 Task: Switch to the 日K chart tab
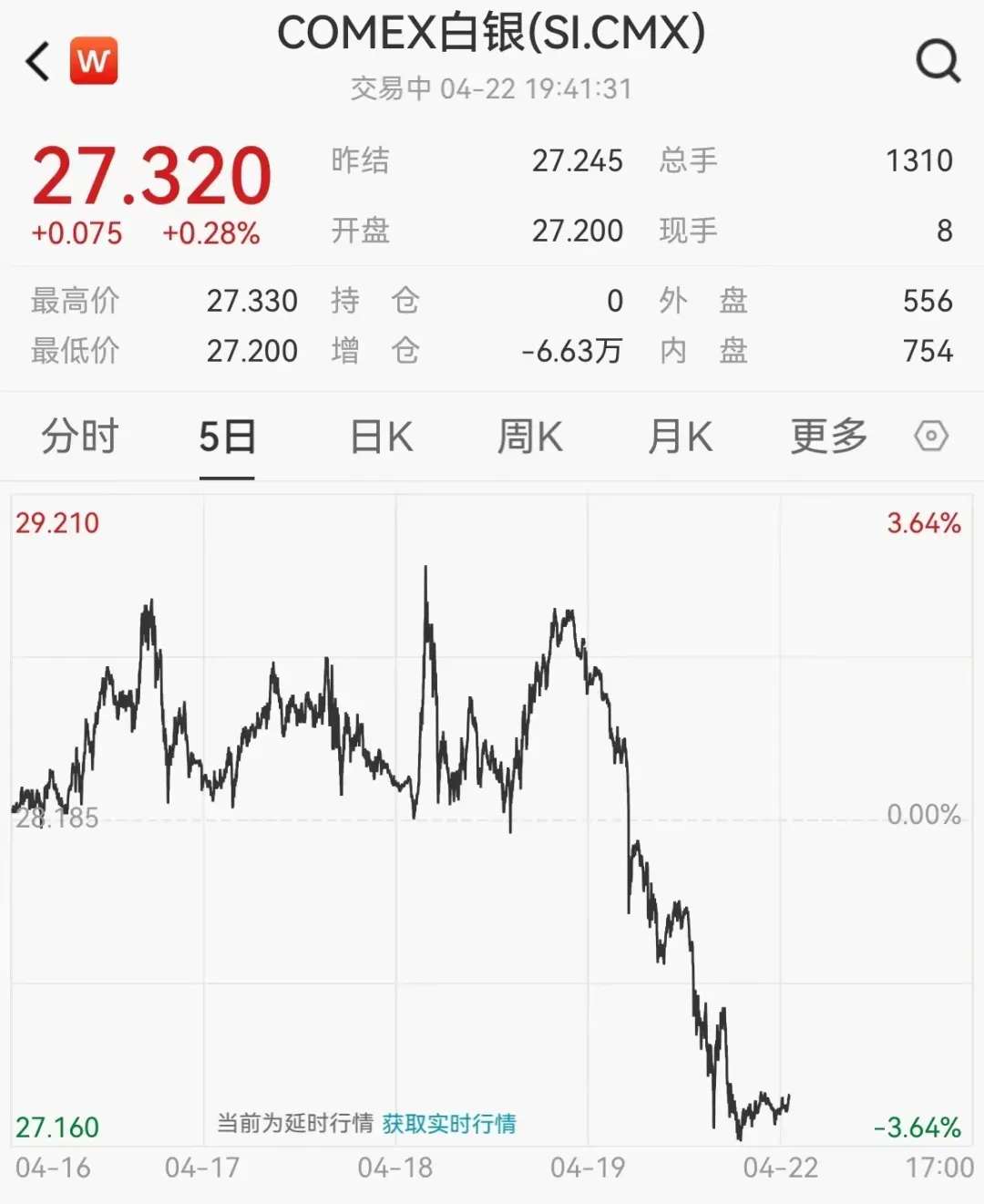382,437
